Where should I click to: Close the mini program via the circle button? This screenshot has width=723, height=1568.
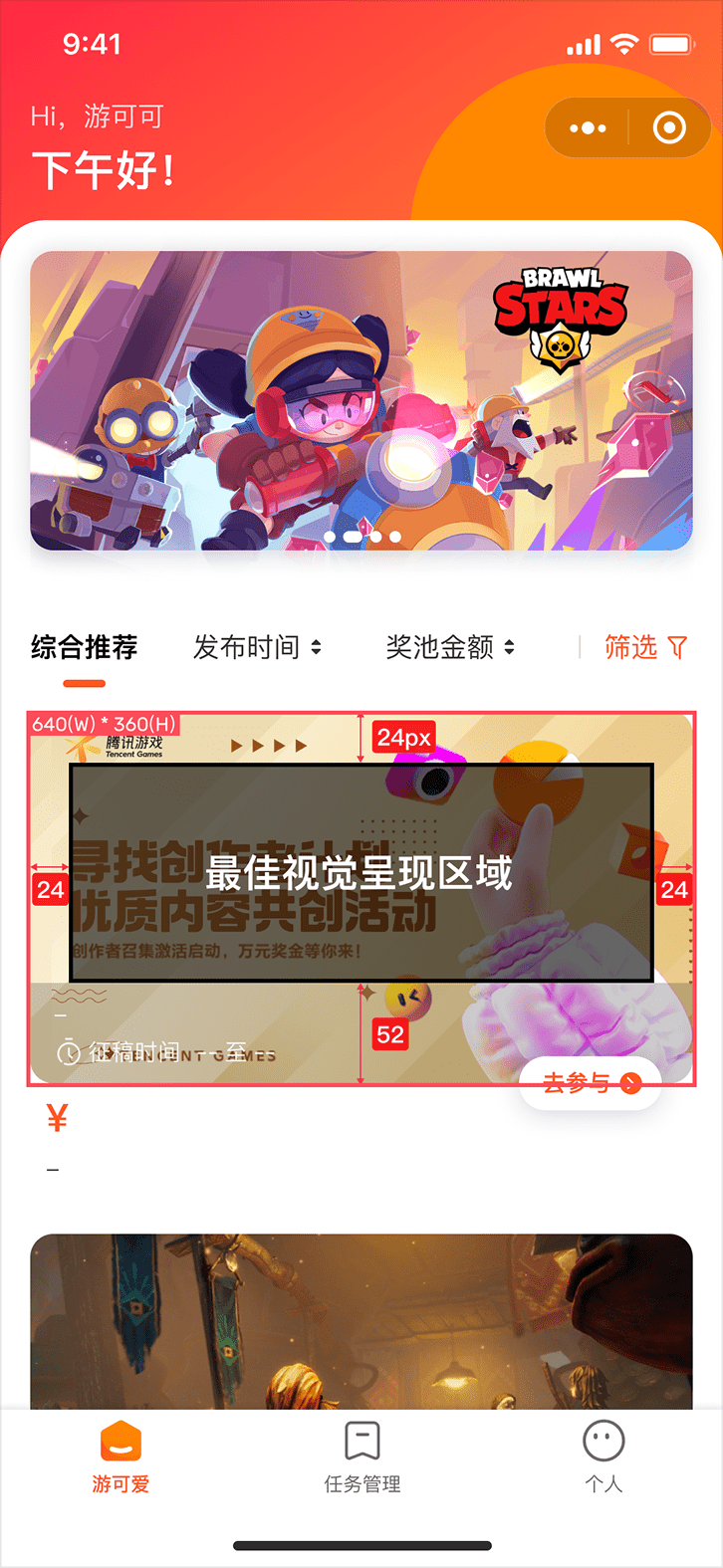(x=669, y=127)
